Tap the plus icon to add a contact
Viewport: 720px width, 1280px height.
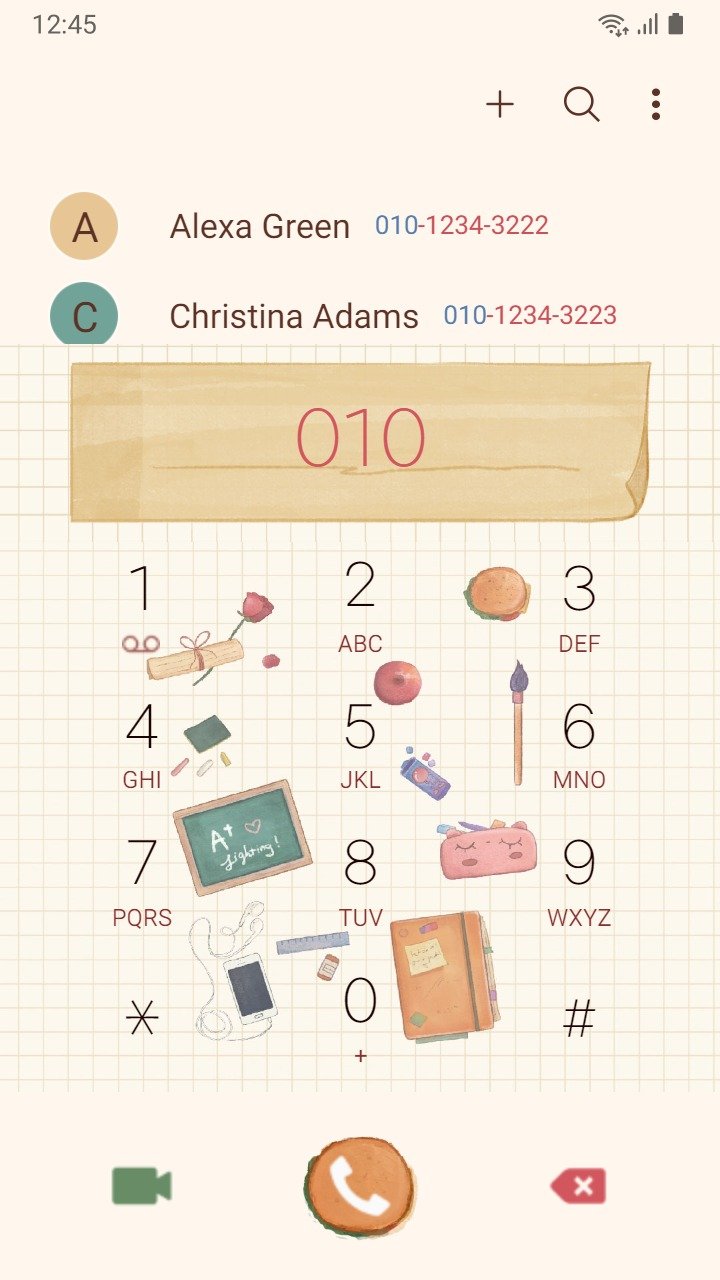(x=500, y=104)
